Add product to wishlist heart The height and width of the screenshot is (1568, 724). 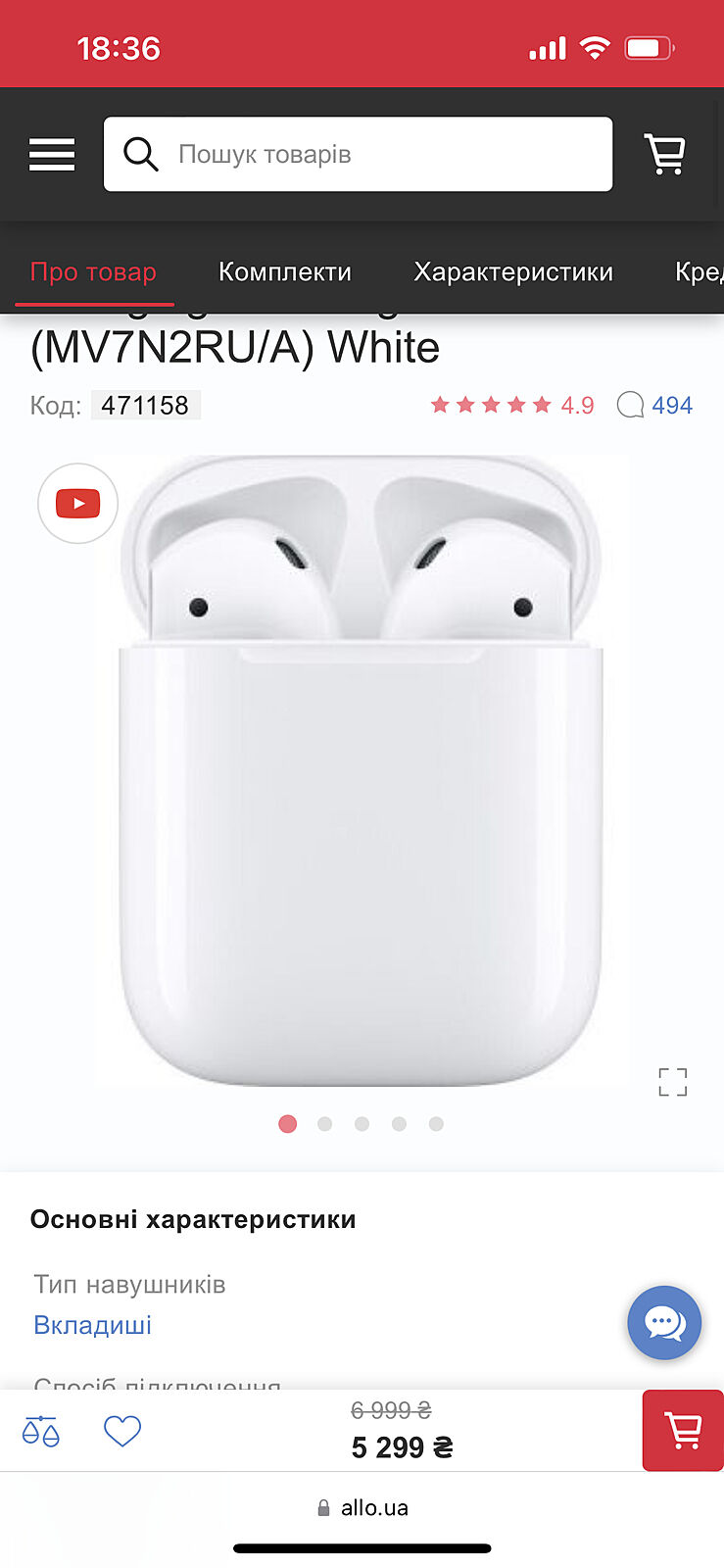(x=122, y=1431)
